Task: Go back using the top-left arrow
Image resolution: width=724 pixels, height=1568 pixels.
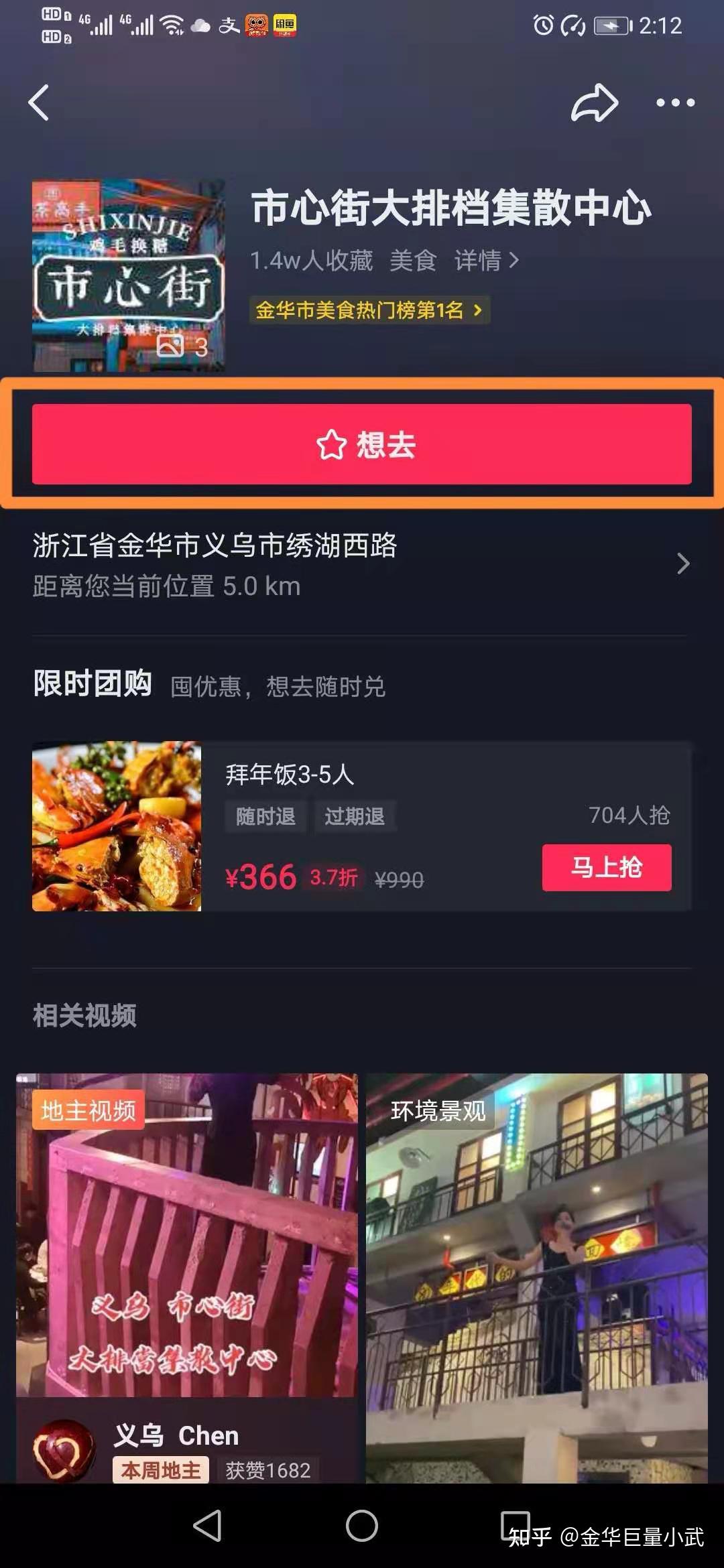Action: (x=39, y=103)
